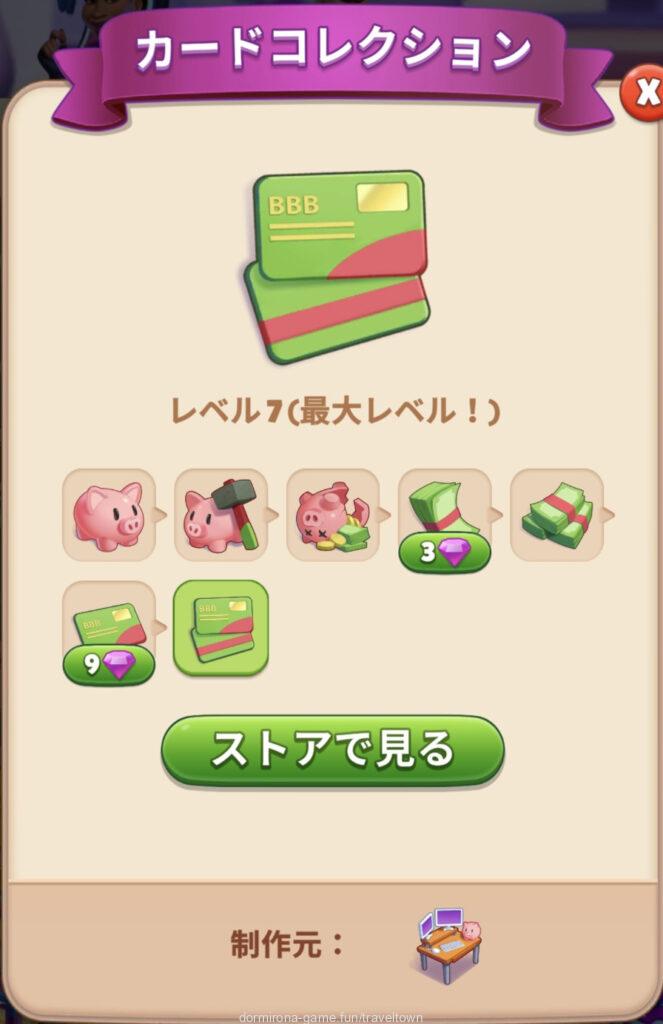
Task: Select the highlighted level 7 cards item
Action: click(221, 626)
